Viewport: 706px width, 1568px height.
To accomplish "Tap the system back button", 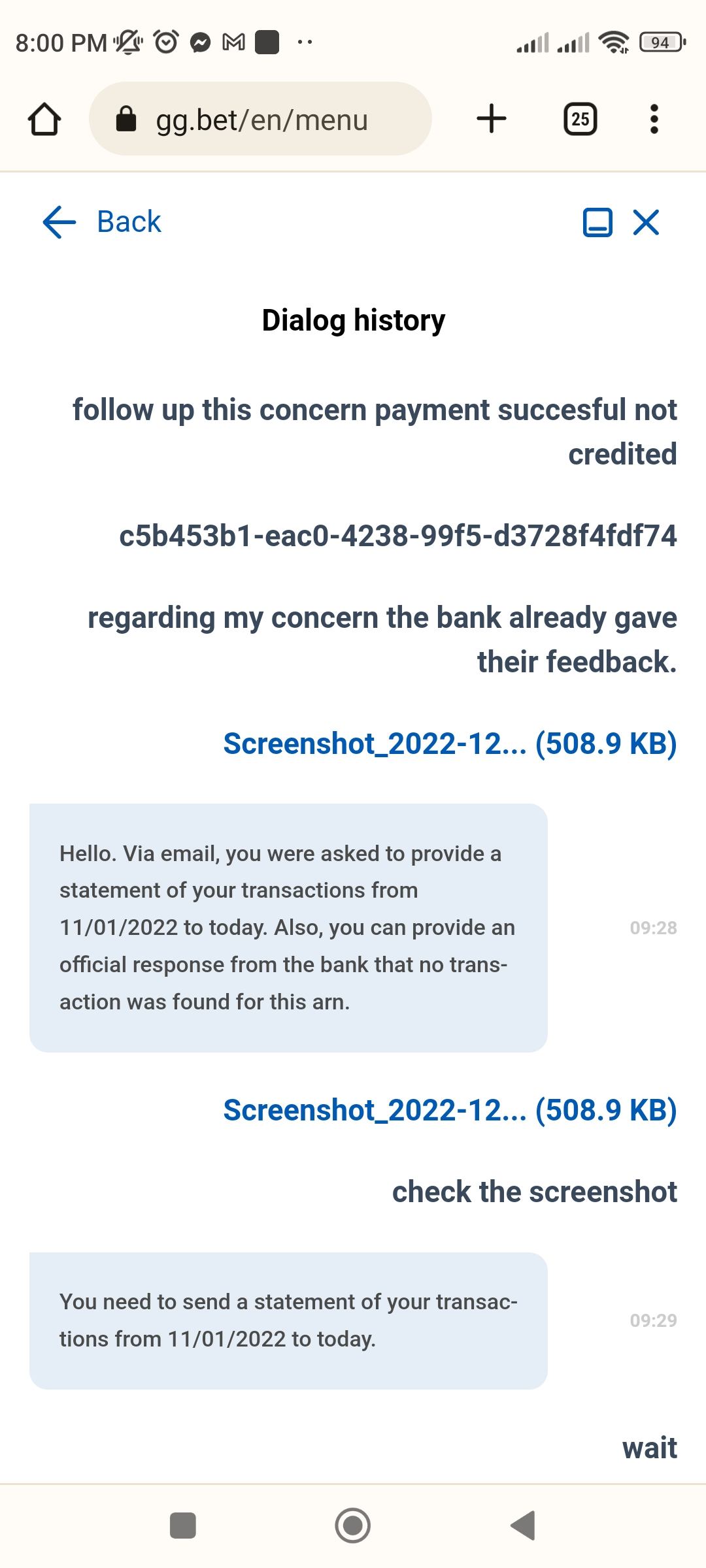I will [523, 1526].
